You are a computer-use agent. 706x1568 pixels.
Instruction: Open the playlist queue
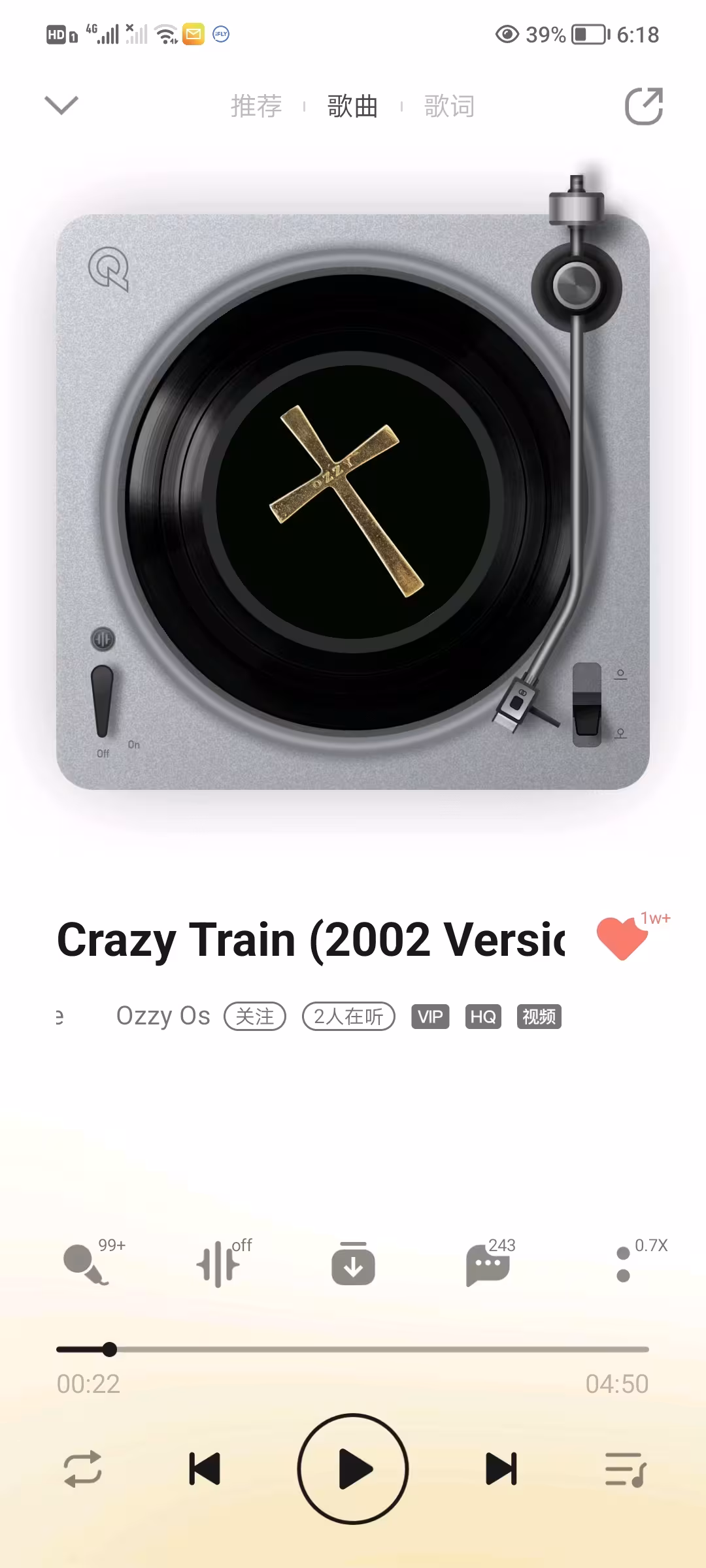[626, 1470]
